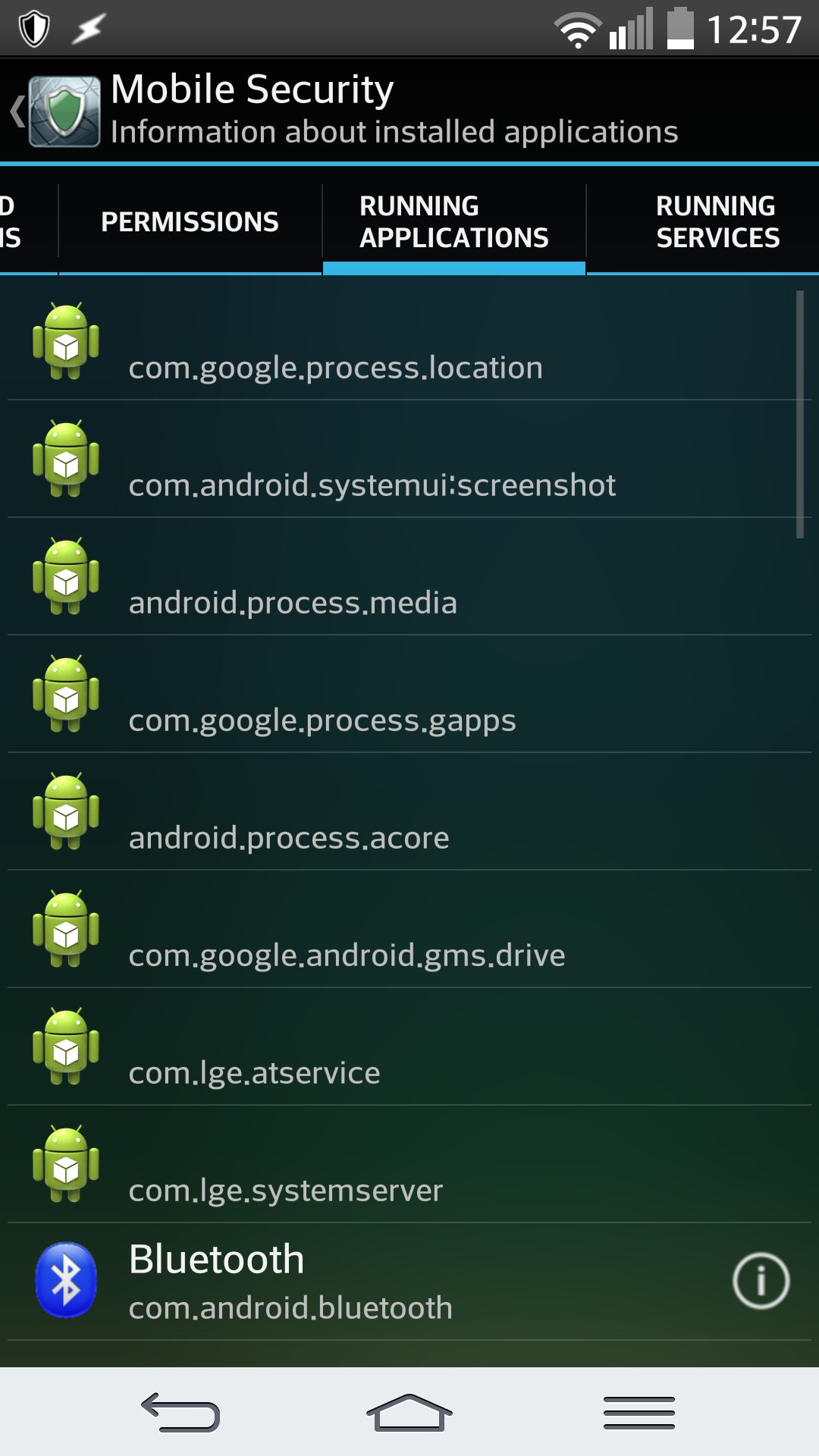The width and height of the screenshot is (819, 1456).
Task: Open the android.process.media entry
Action: [409, 576]
